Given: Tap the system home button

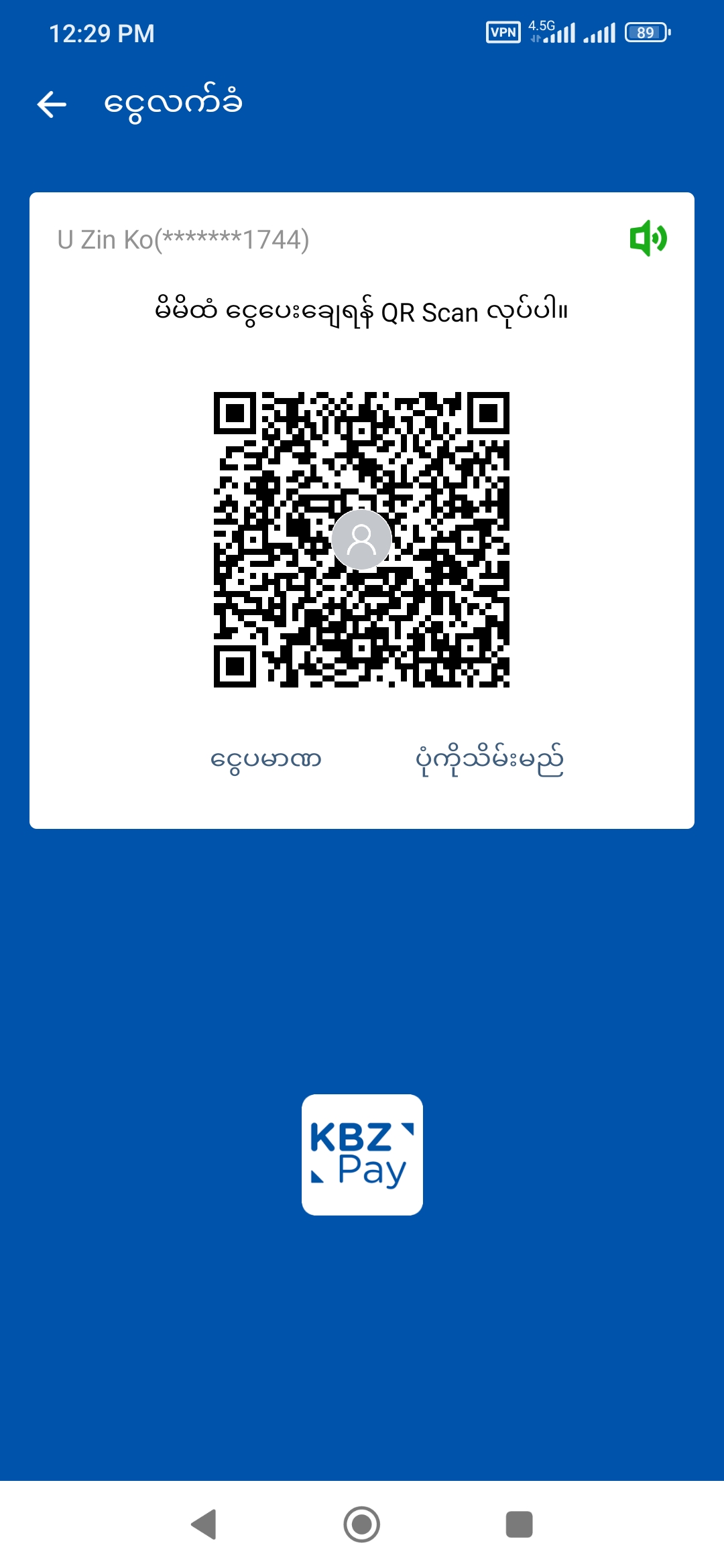Looking at the screenshot, I should (362, 1524).
